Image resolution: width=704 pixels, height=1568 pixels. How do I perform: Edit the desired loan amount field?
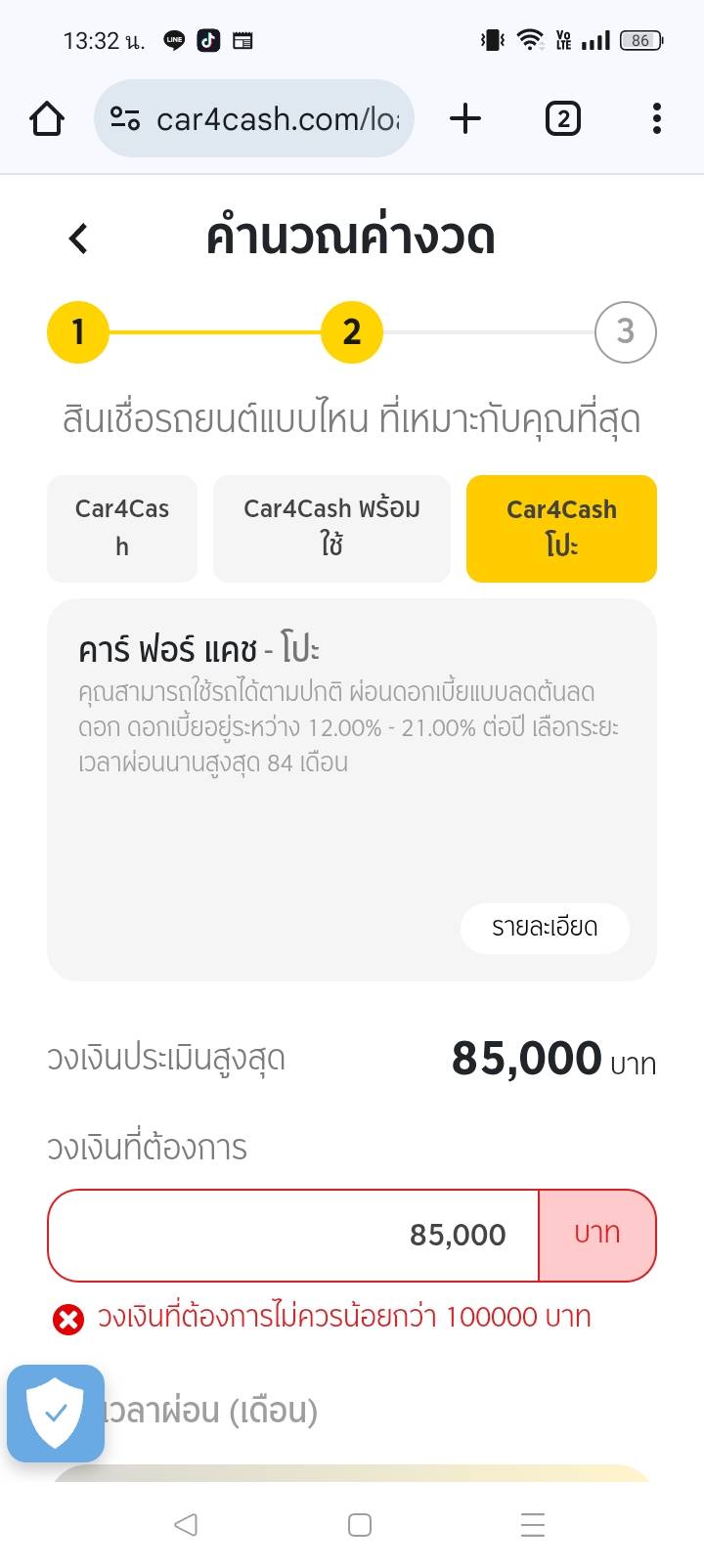(293, 1236)
